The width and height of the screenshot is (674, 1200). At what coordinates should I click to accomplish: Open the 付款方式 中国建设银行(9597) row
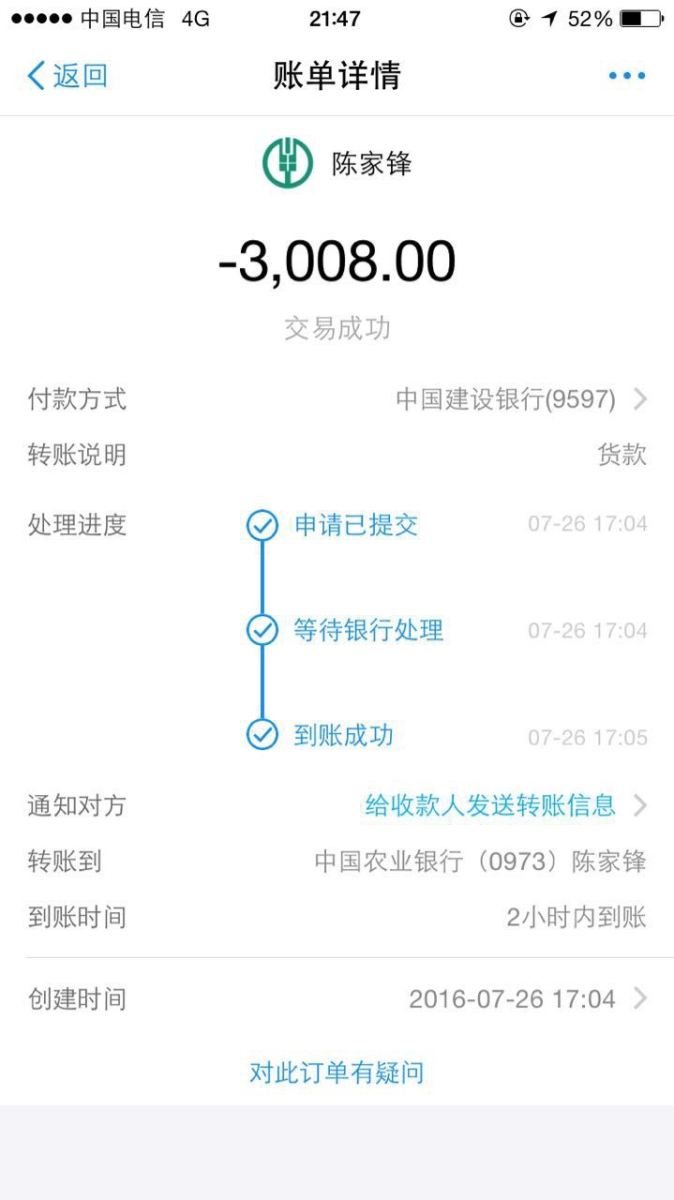click(337, 400)
